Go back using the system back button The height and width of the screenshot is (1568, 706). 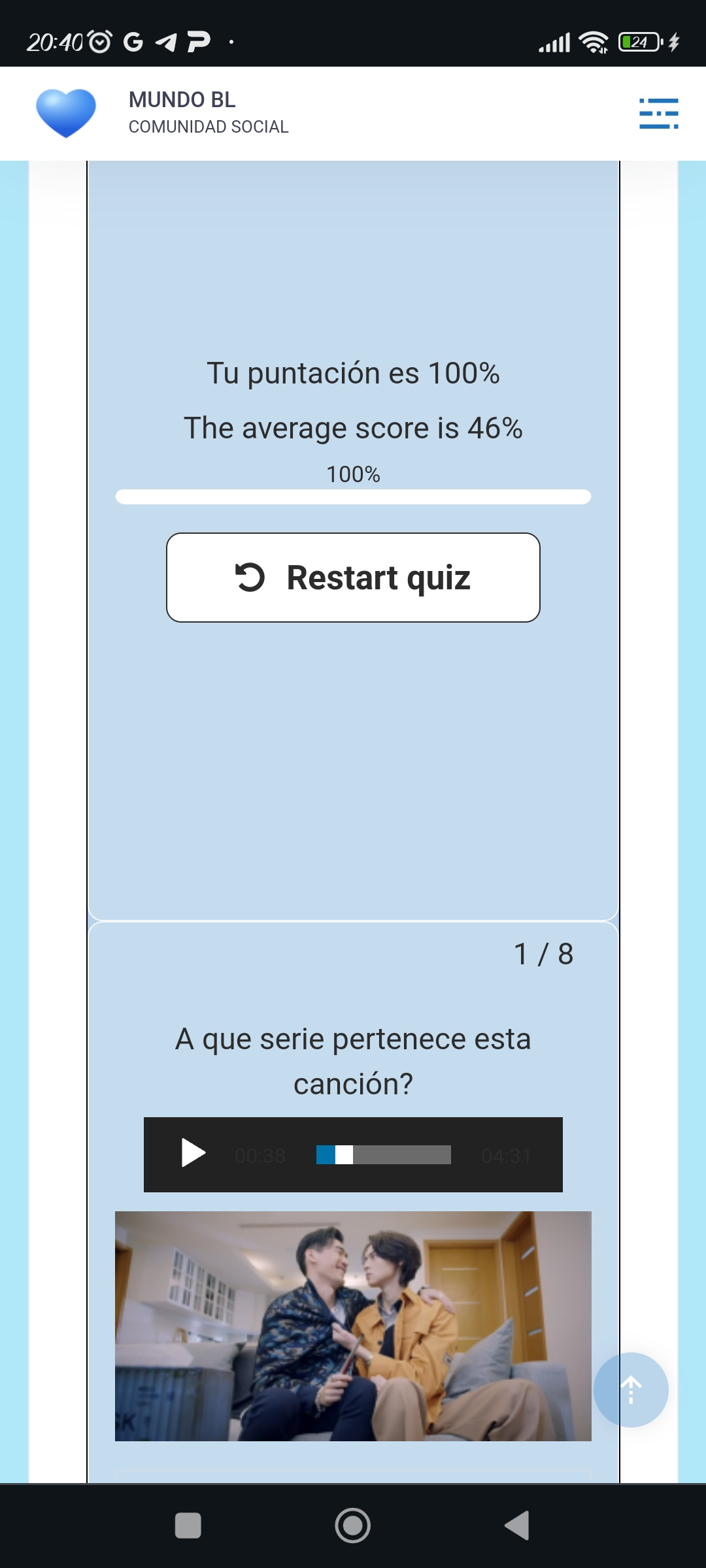pos(517,1526)
